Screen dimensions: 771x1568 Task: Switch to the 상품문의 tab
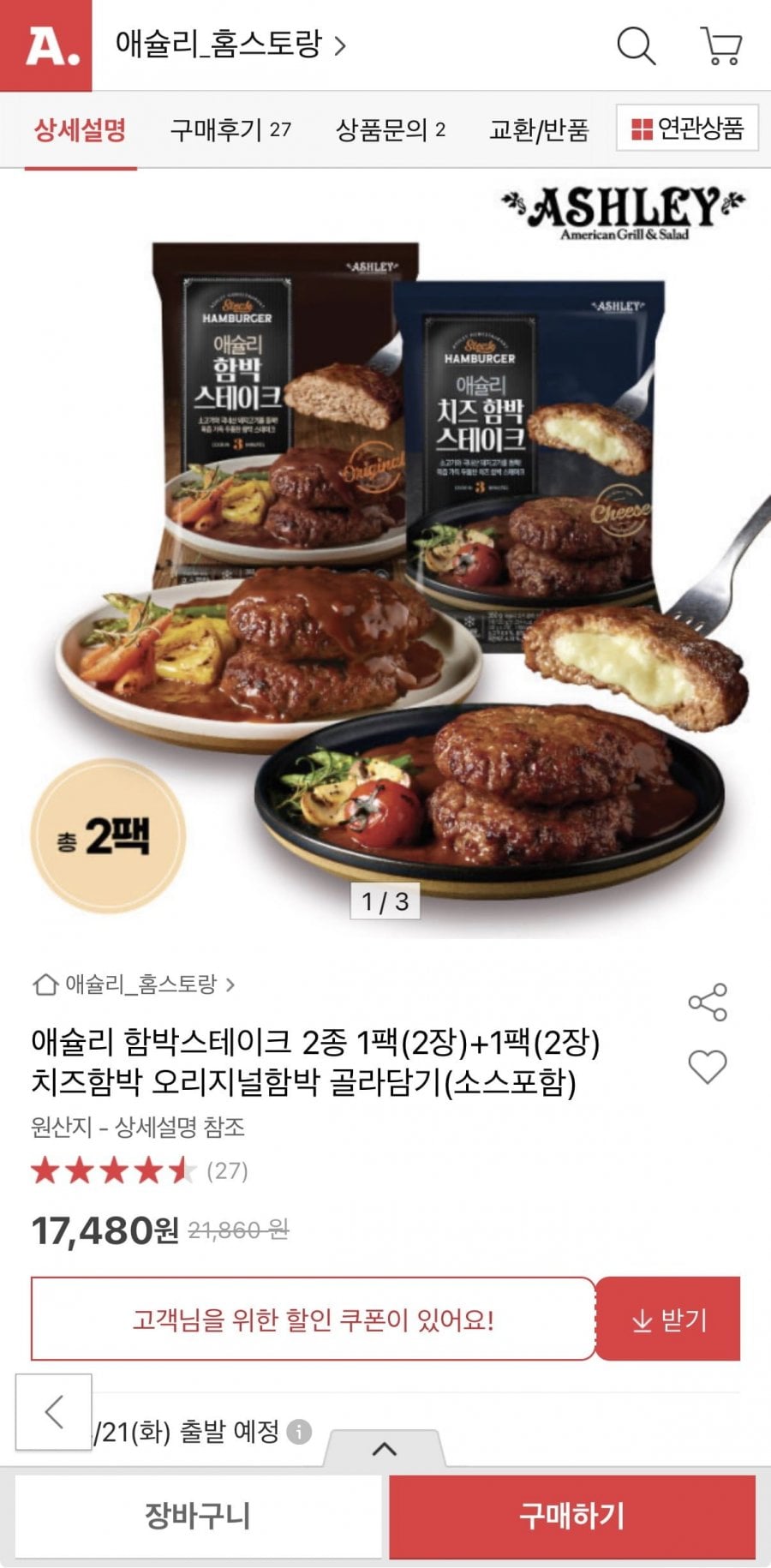390,129
